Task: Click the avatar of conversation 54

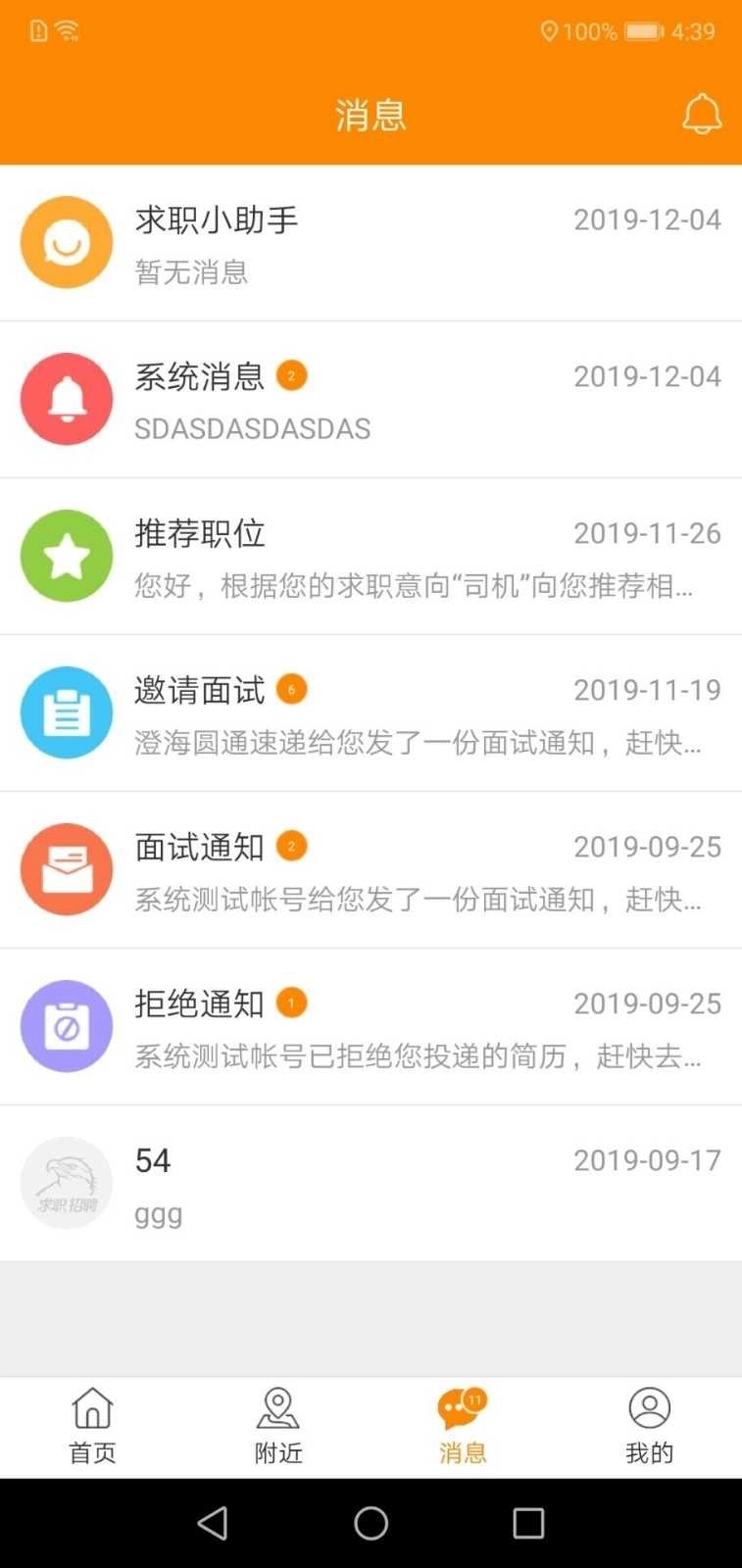Action: click(66, 1183)
